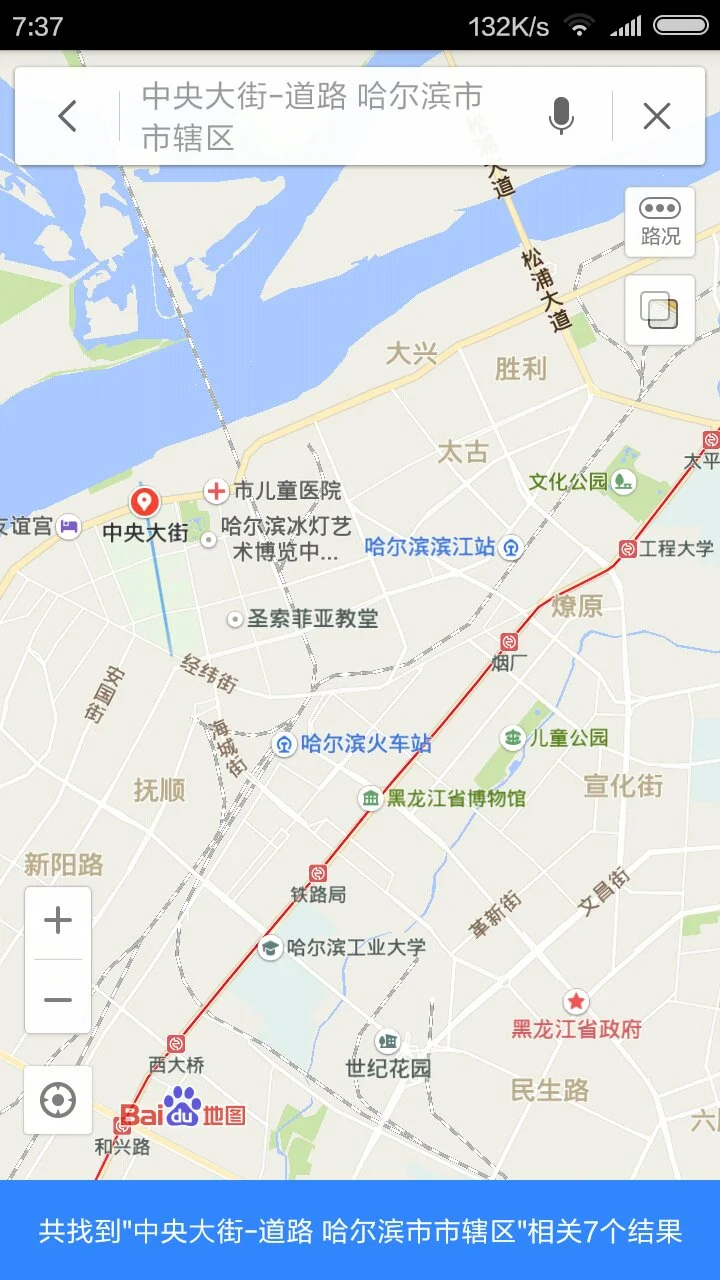Clear search with the X button
Image resolution: width=720 pixels, height=1280 pixels.
(x=657, y=116)
